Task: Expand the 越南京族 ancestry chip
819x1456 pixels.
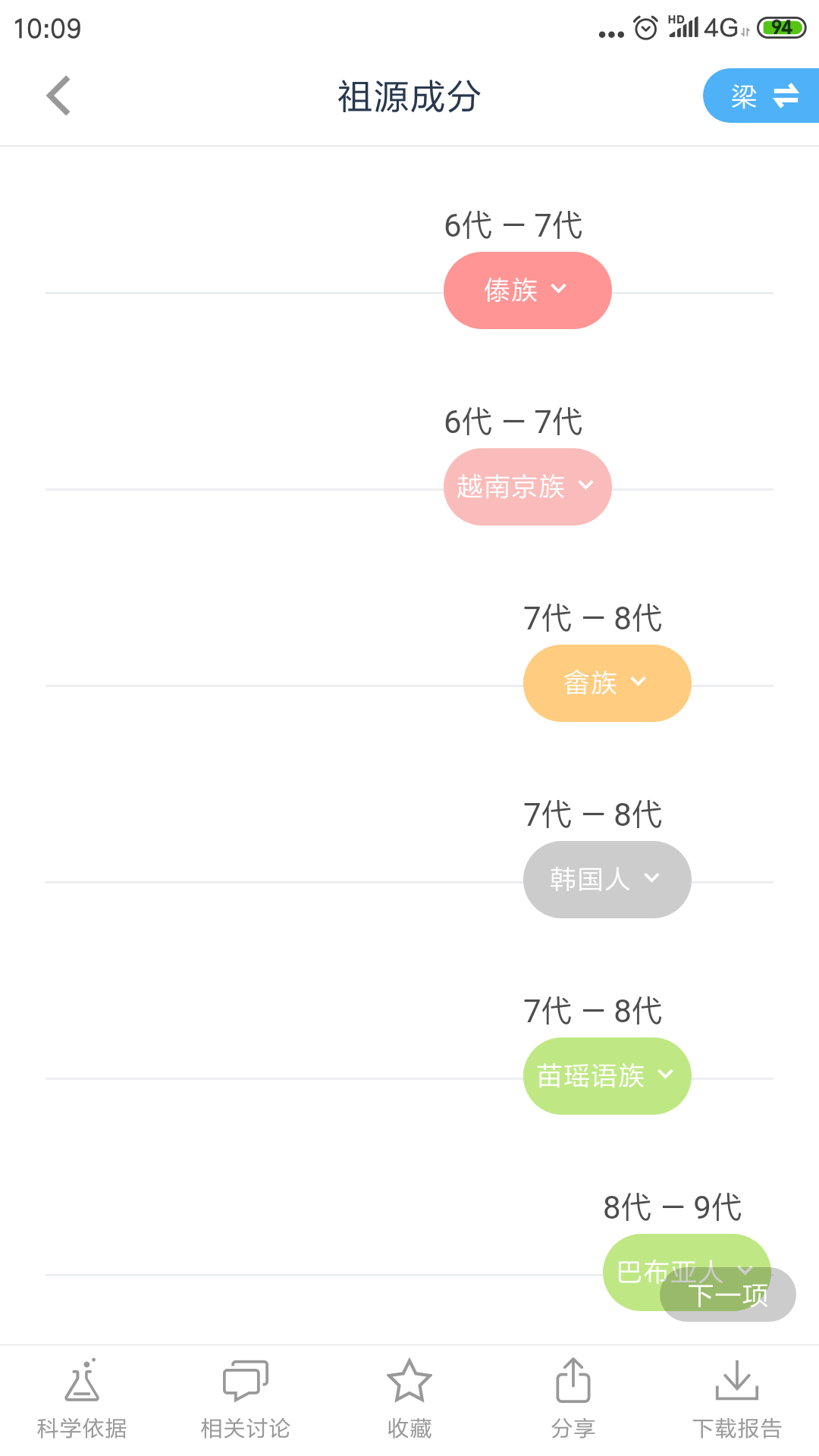Action: 528,487
